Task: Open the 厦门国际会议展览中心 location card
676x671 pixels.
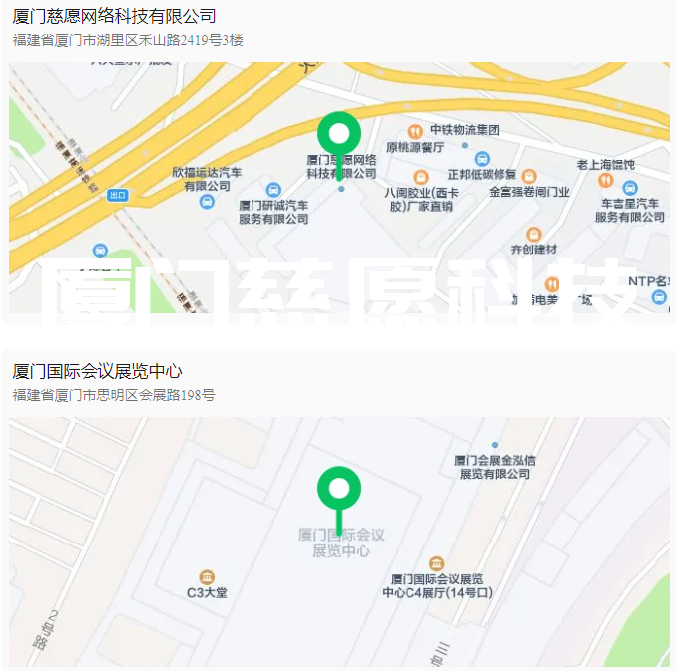Action: click(x=98, y=372)
